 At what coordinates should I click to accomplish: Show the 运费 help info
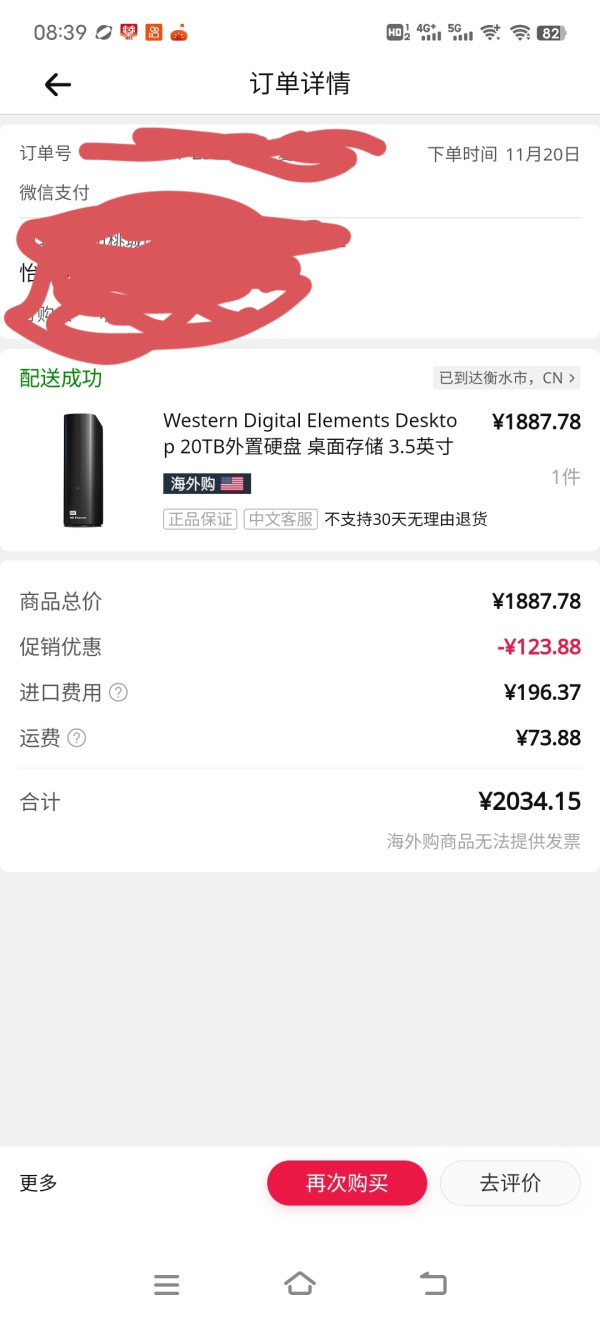pyautogui.click(x=76, y=738)
